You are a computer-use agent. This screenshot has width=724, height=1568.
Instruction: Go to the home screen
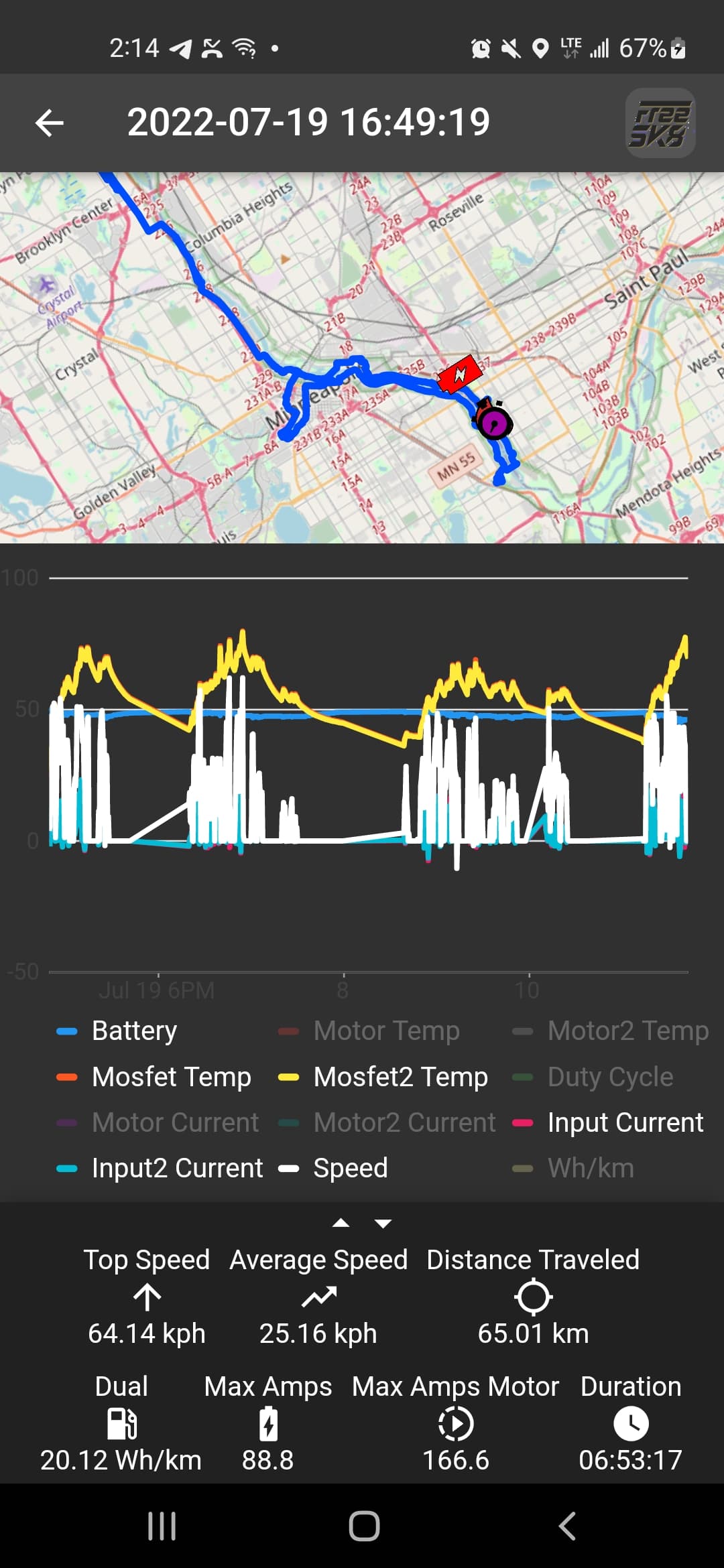(364, 1526)
